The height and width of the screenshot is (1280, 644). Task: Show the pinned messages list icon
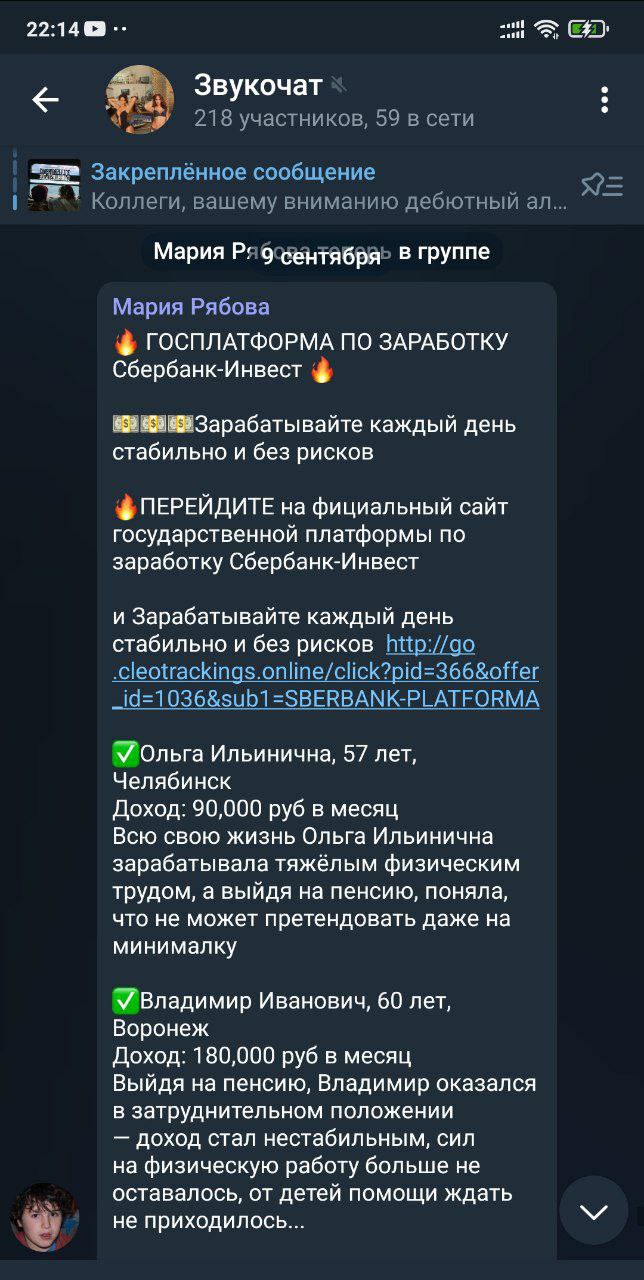602,186
